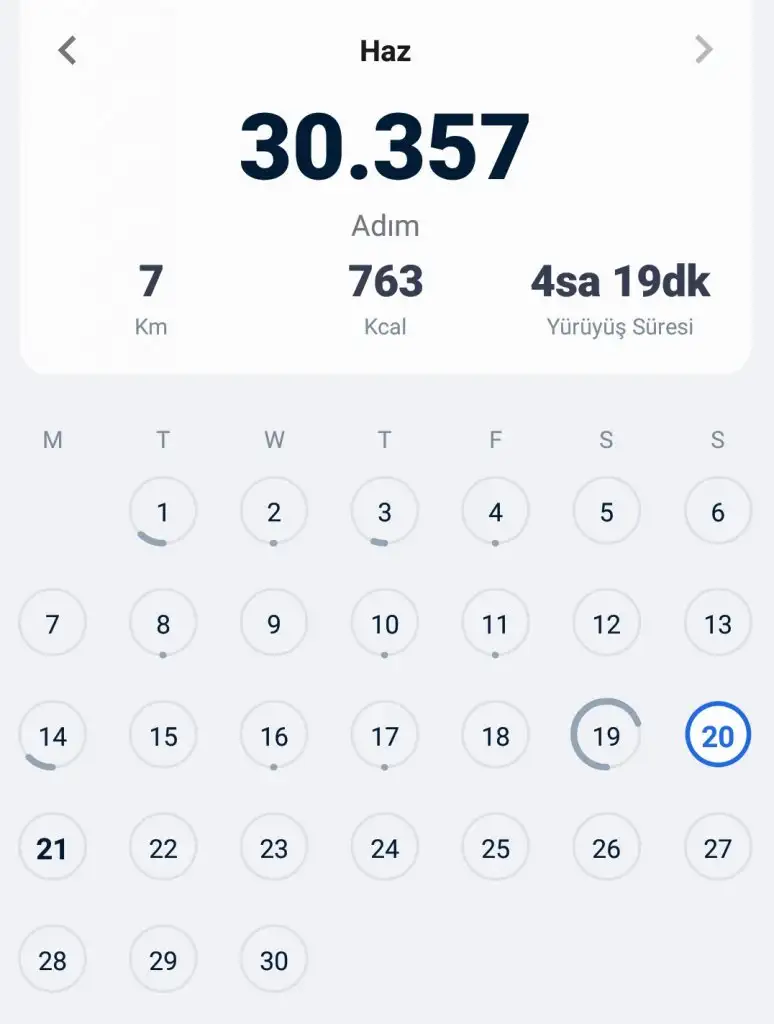The image size is (774, 1024).
Task: Select day 1 in the calendar
Action: (x=163, y=513)
